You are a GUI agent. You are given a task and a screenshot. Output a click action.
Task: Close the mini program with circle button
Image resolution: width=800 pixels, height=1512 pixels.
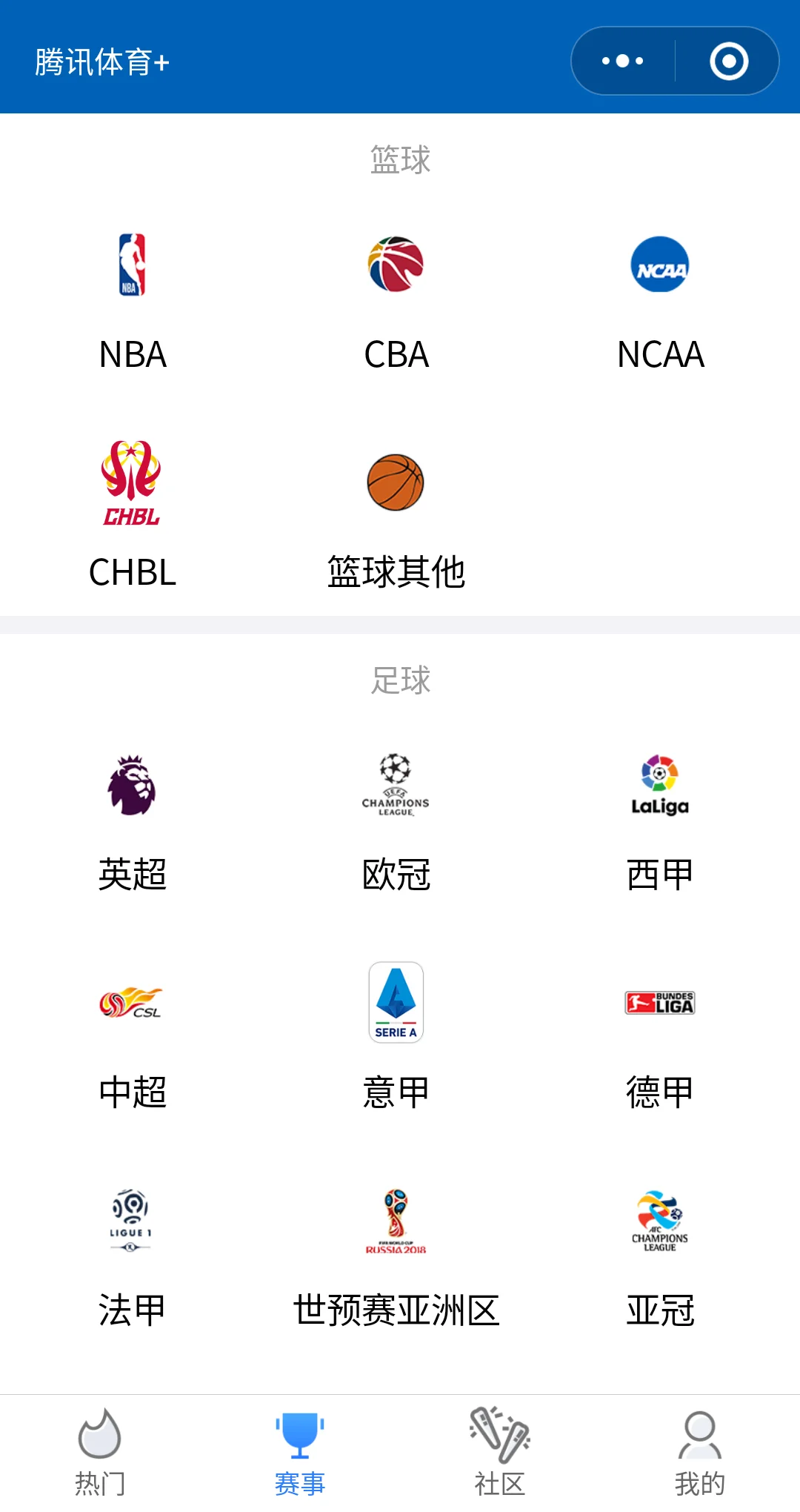(x=729, y=61)
